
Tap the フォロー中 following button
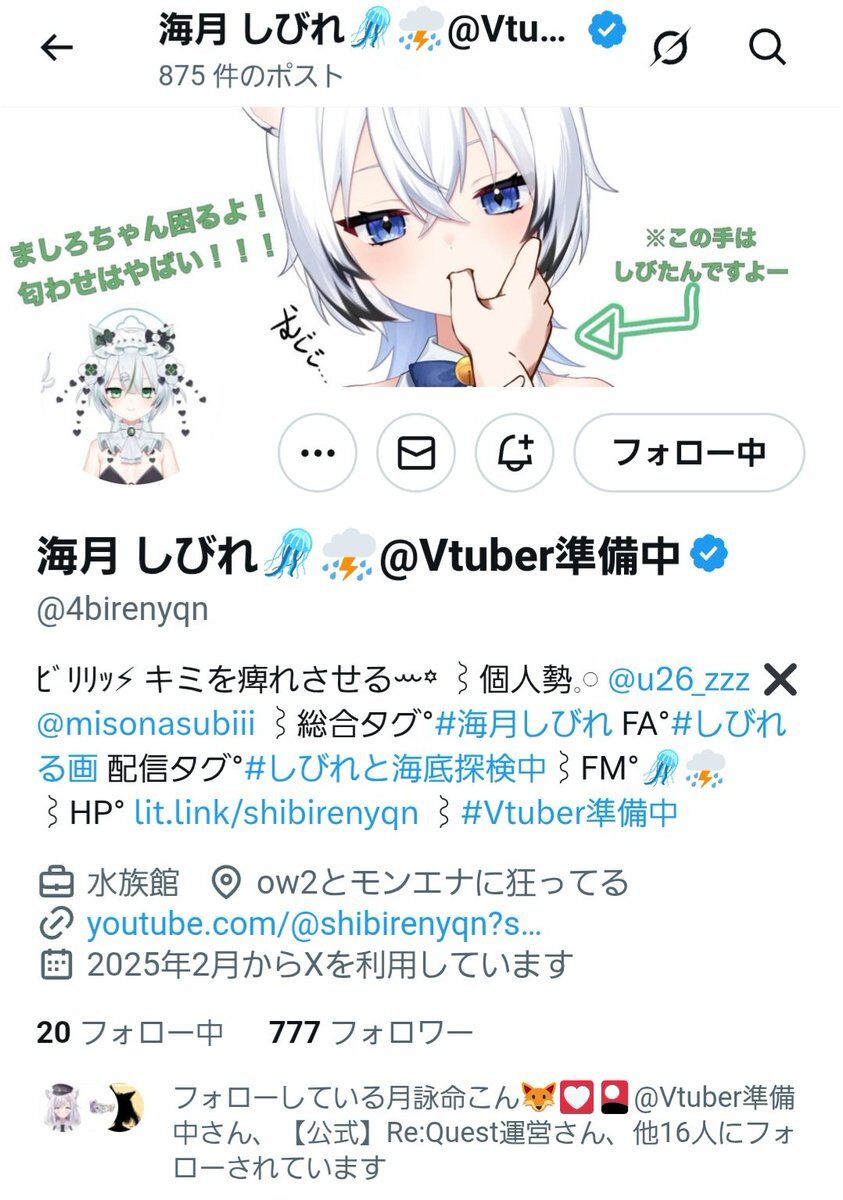(689, 453)
